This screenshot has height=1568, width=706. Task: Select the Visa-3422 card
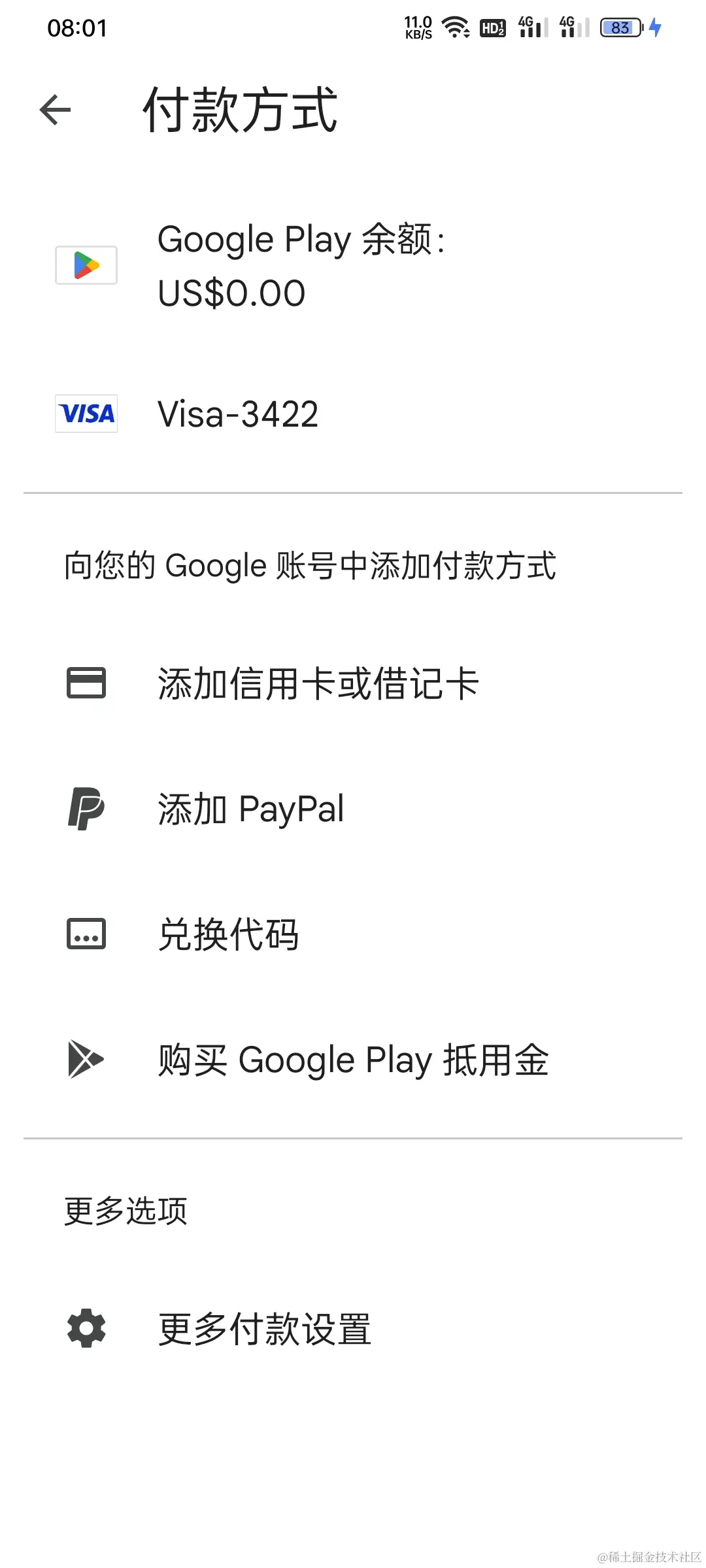(x=238, y=414)
